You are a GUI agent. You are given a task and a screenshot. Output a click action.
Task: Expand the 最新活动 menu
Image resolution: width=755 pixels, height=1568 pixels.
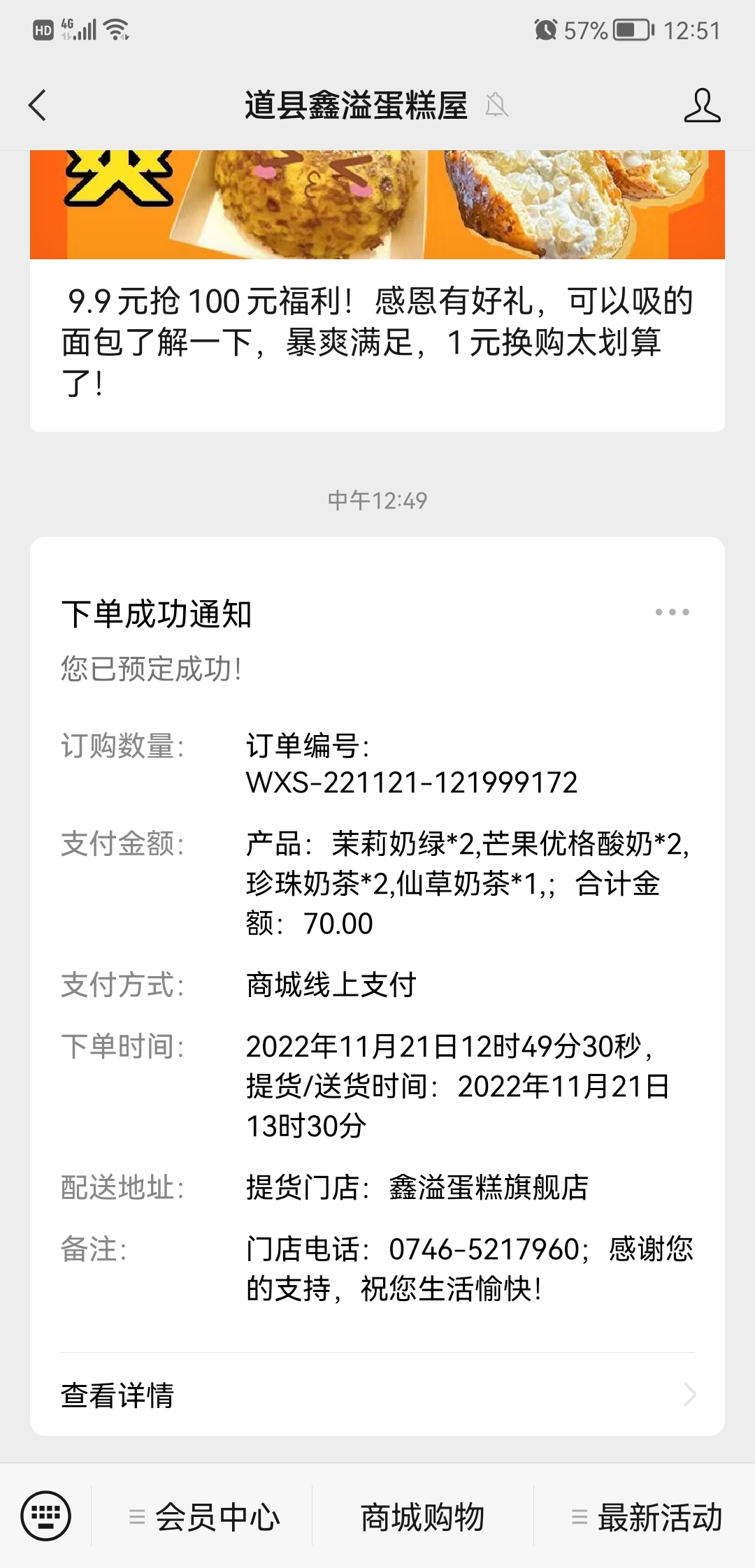point(646,1517)
